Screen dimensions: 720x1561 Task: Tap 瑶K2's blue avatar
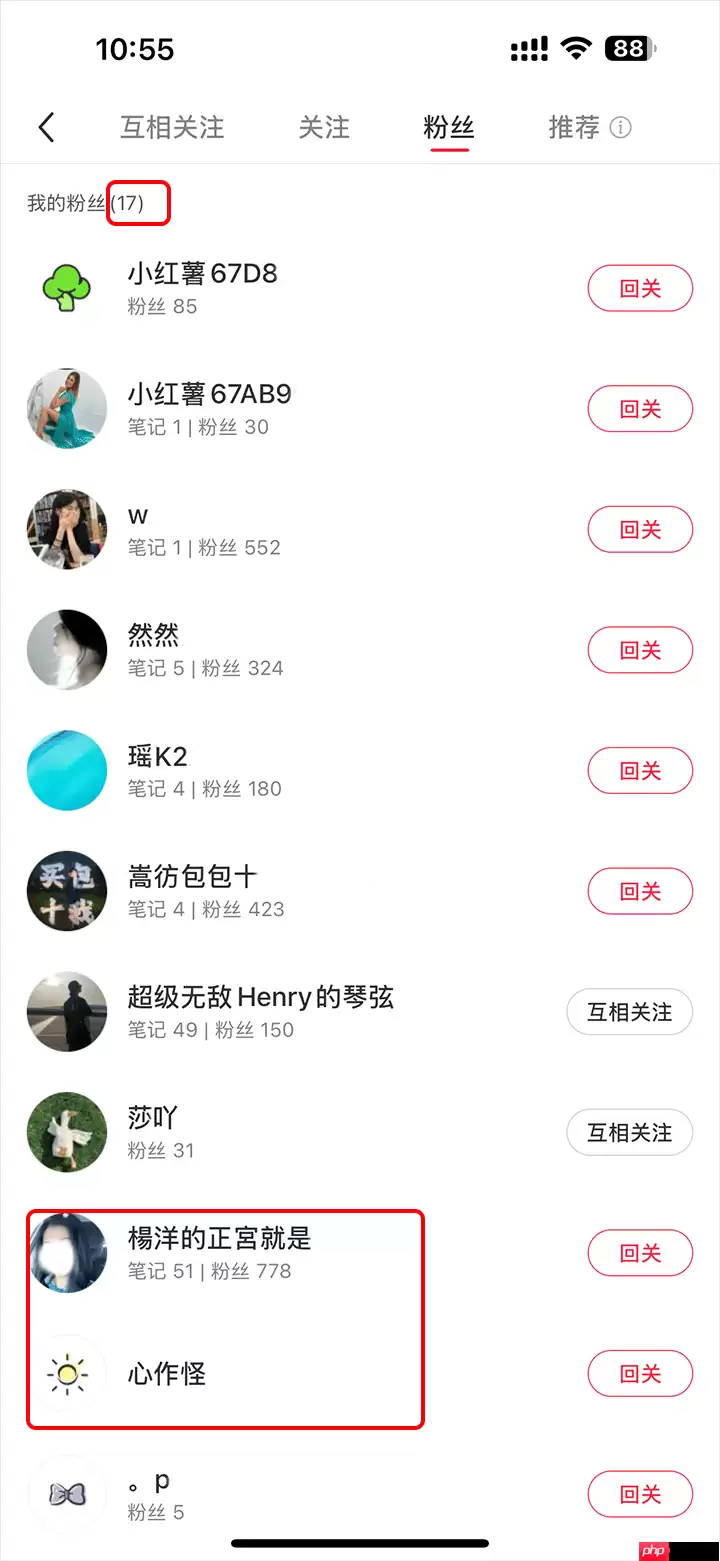(x=66, y=770)
